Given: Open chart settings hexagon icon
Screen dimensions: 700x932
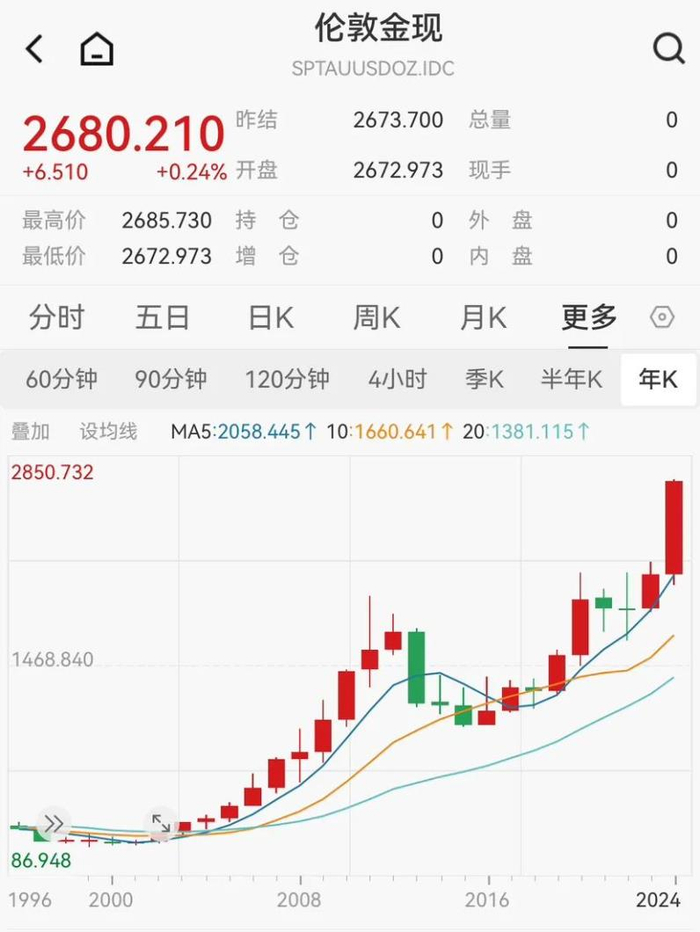Looking at the screenshot, I should click(662, 318).
